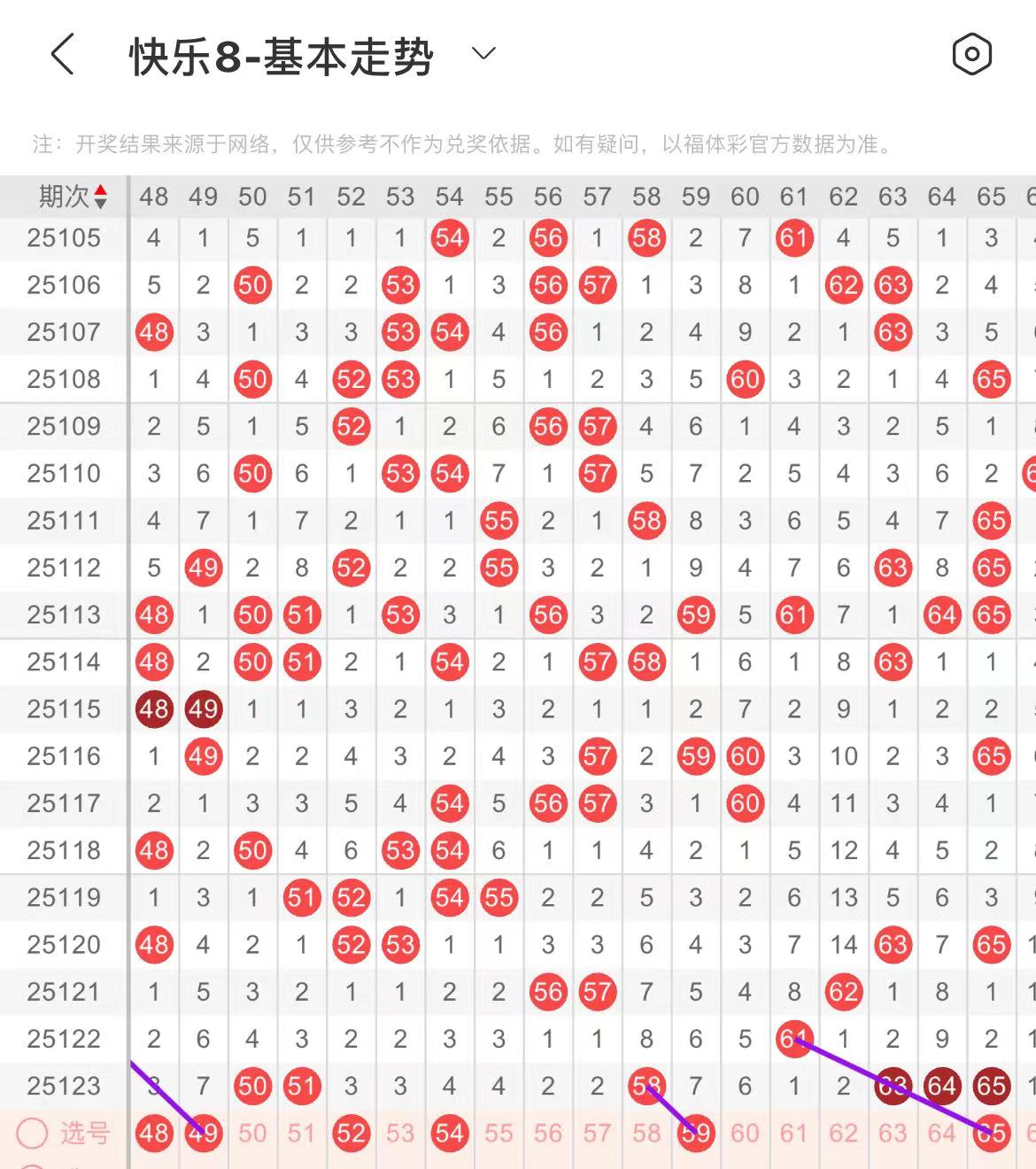Choose number 51 in the 选号 row

point(302,1133)
